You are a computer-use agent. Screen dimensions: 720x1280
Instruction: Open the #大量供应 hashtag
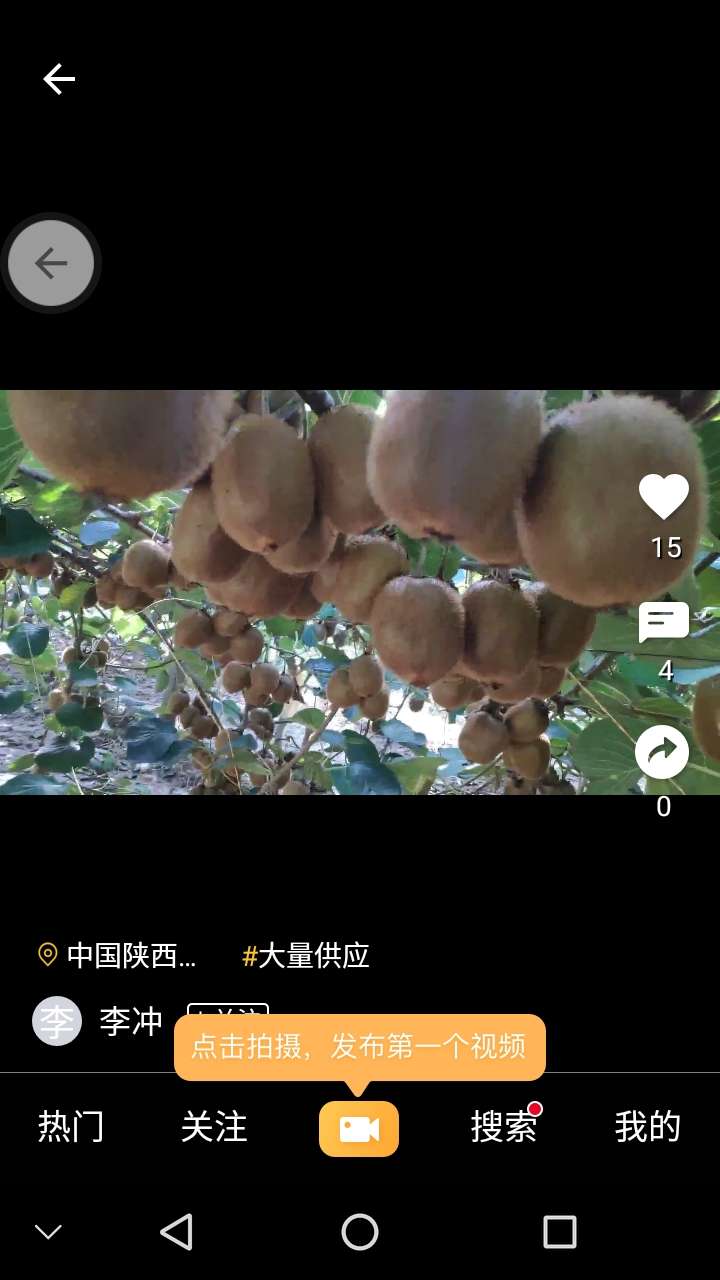[306, 955]
